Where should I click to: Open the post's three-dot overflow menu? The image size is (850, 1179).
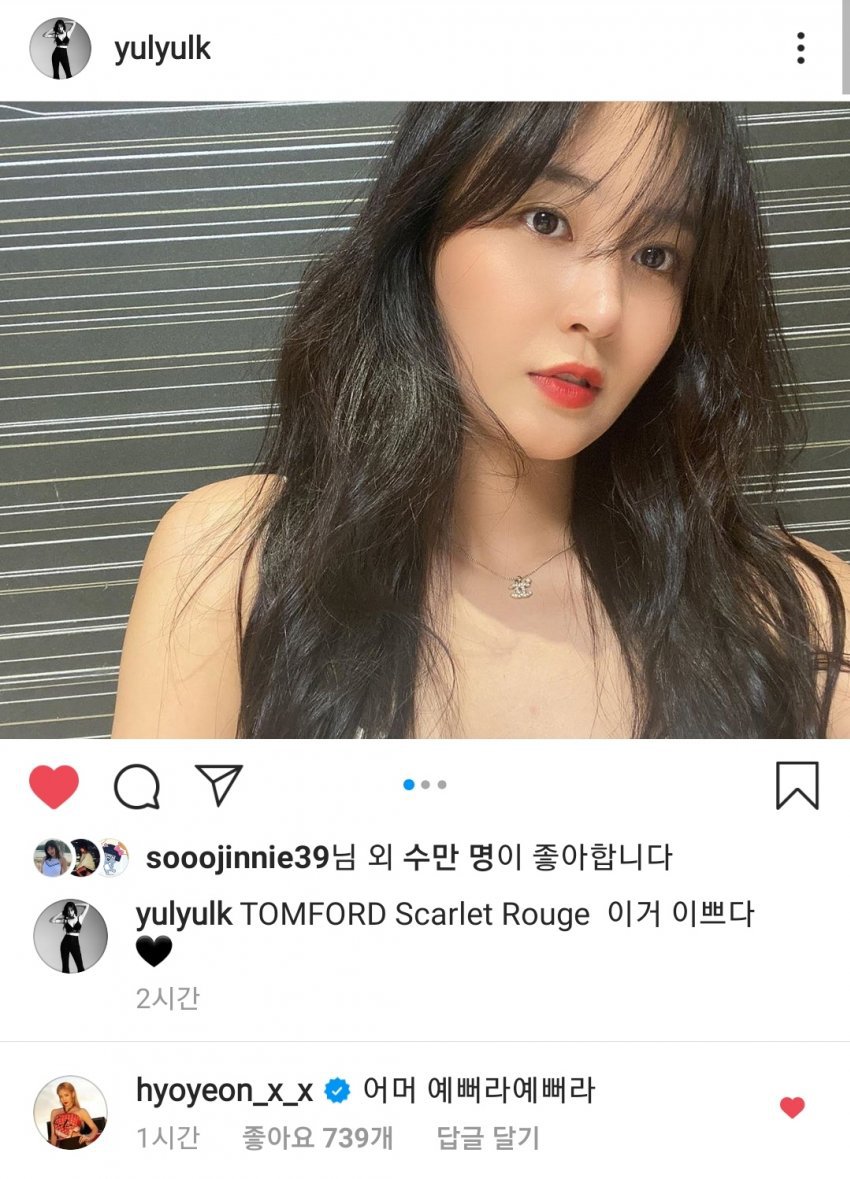coord(800,48)
